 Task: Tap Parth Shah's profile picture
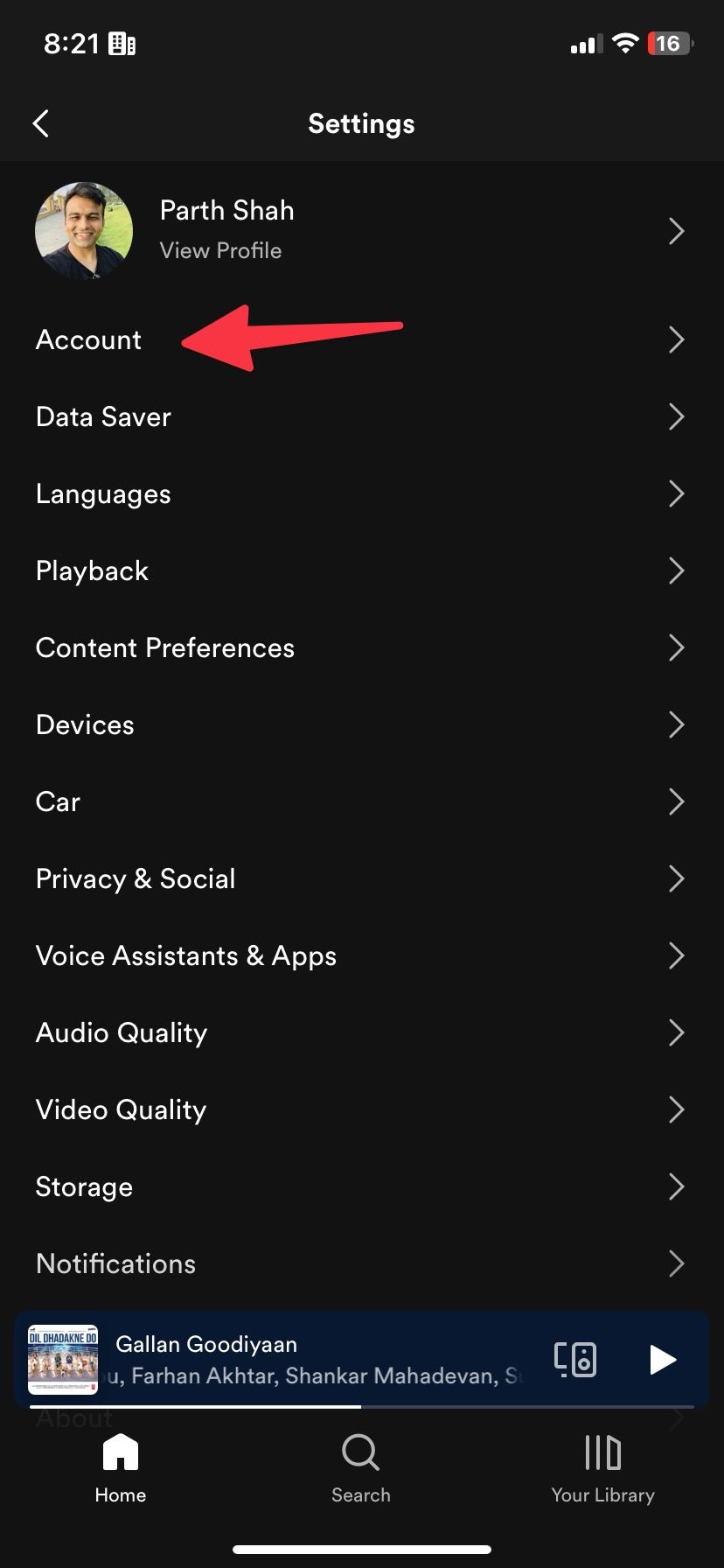tap(83, 230)
